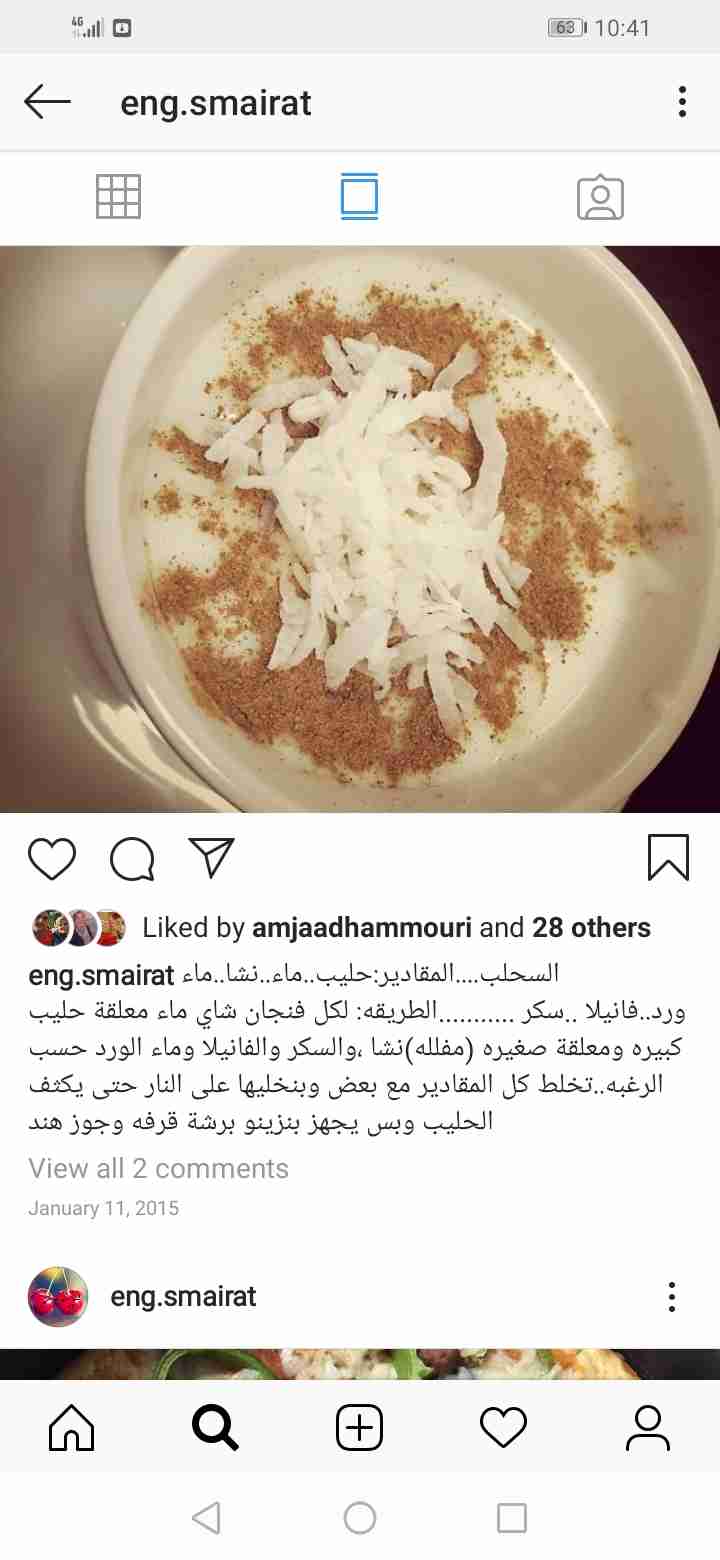Screen dimensions: 720x1560
Task: Create a new post with the plus button
Action: [x=360, y=1428]
